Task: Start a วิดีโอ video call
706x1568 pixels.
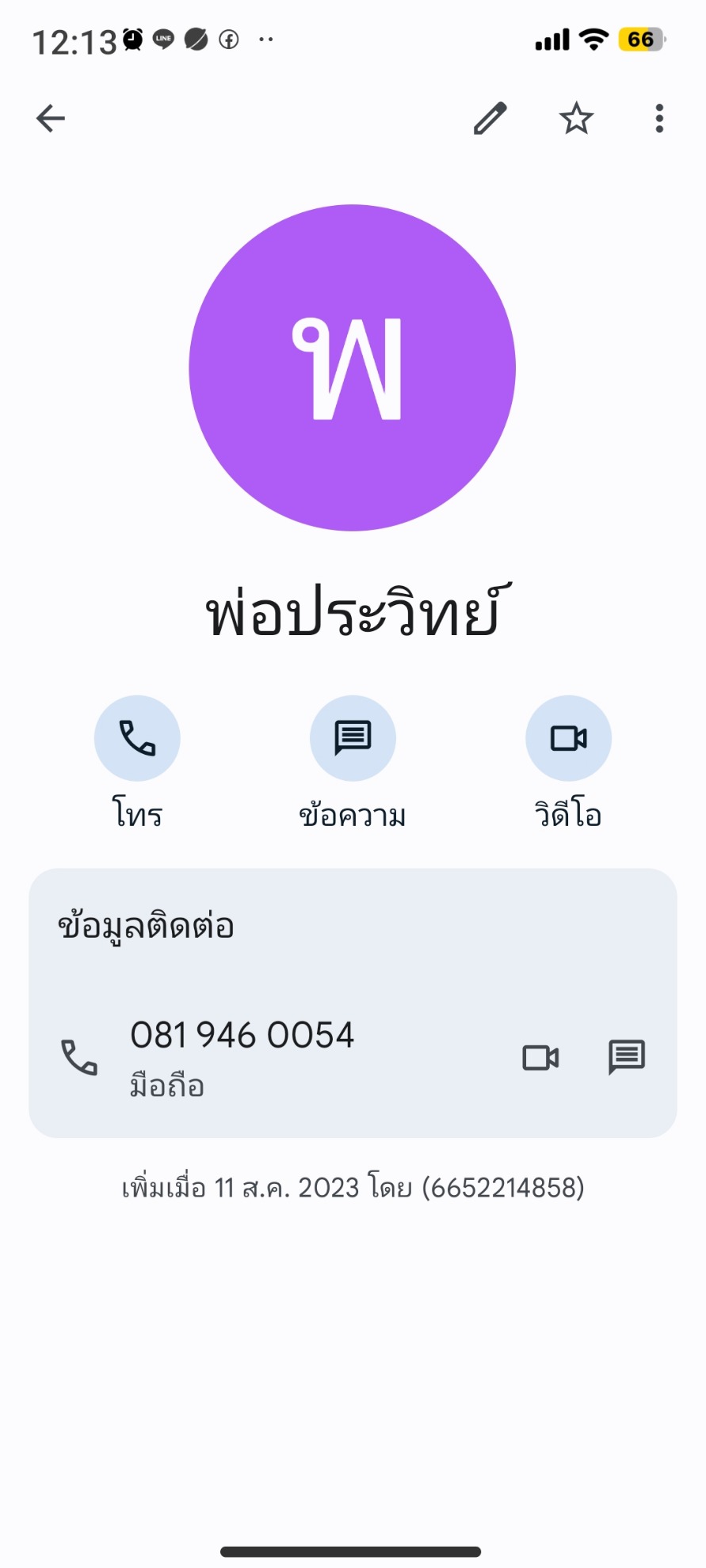Action: [568, 738]
